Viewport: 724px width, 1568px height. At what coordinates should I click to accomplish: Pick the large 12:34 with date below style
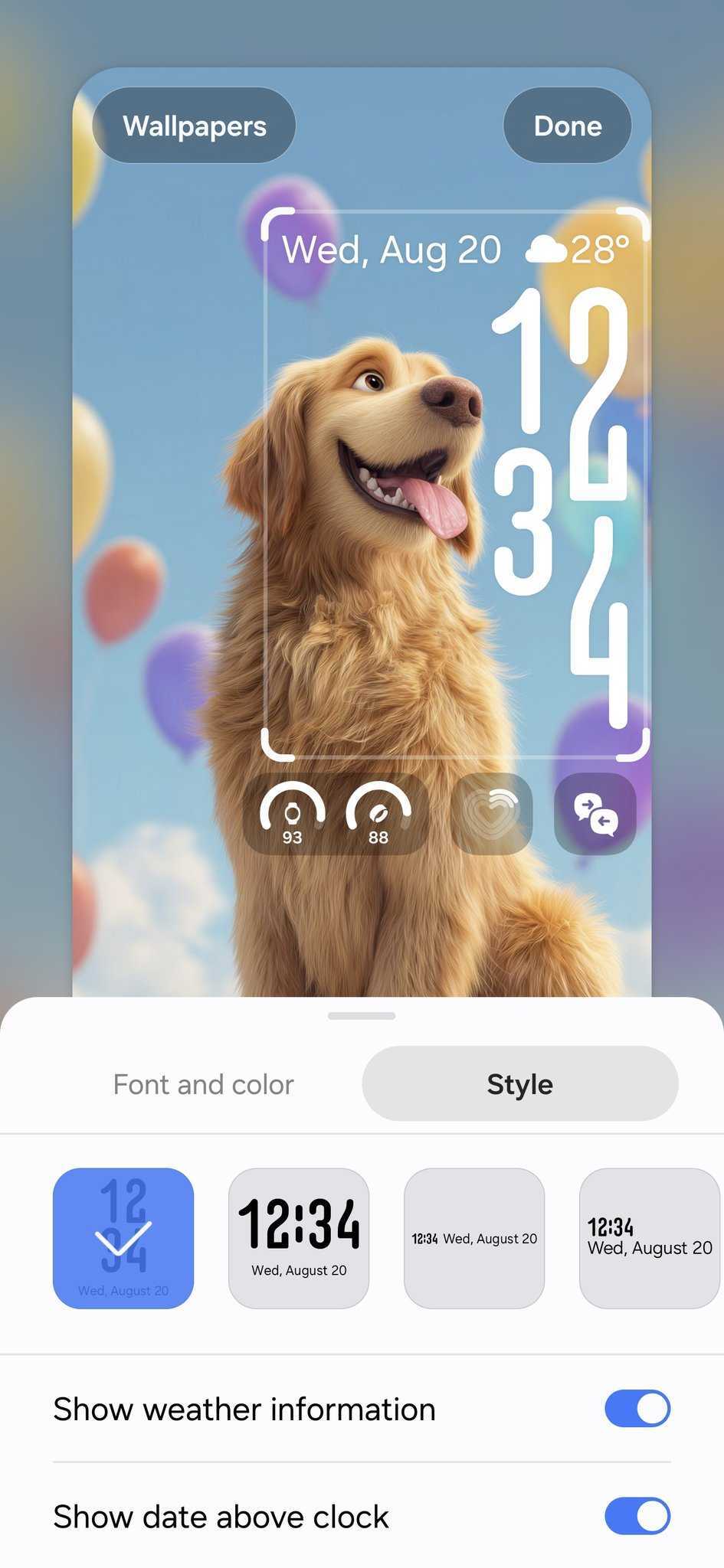299,1238
